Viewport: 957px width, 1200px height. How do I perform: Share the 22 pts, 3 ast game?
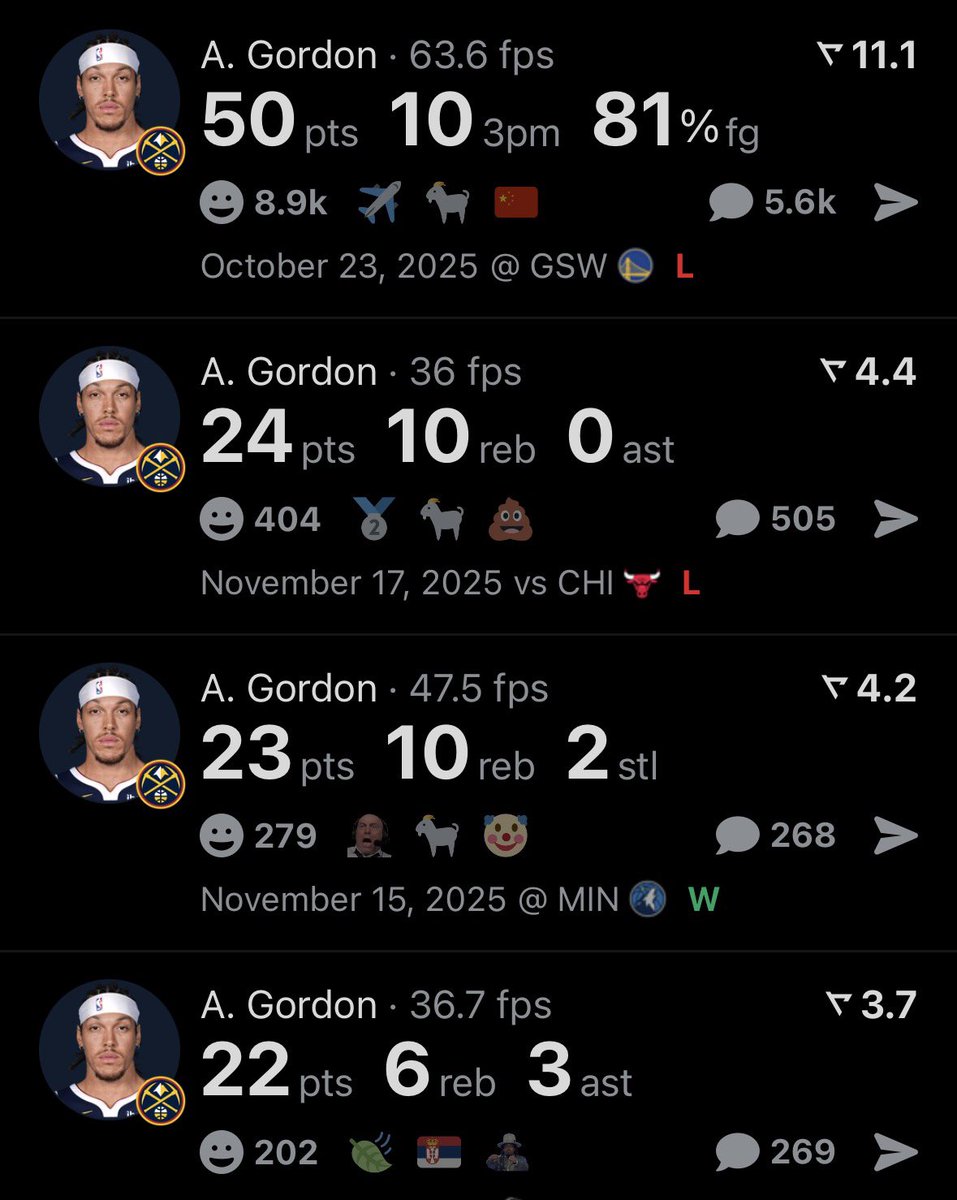pyautogui.click(x=895, y=1152)
